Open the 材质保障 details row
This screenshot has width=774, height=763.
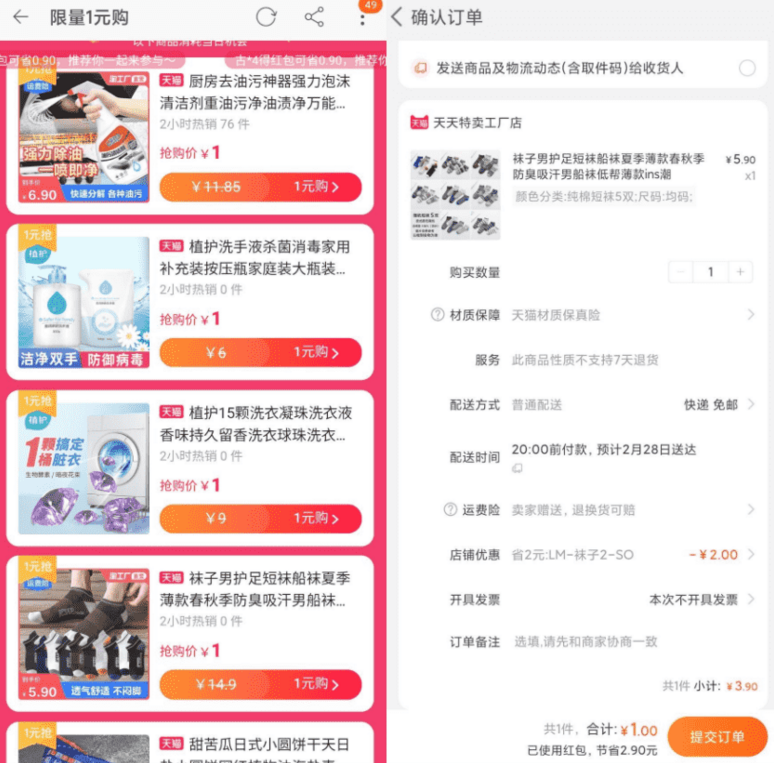[600, 315]
